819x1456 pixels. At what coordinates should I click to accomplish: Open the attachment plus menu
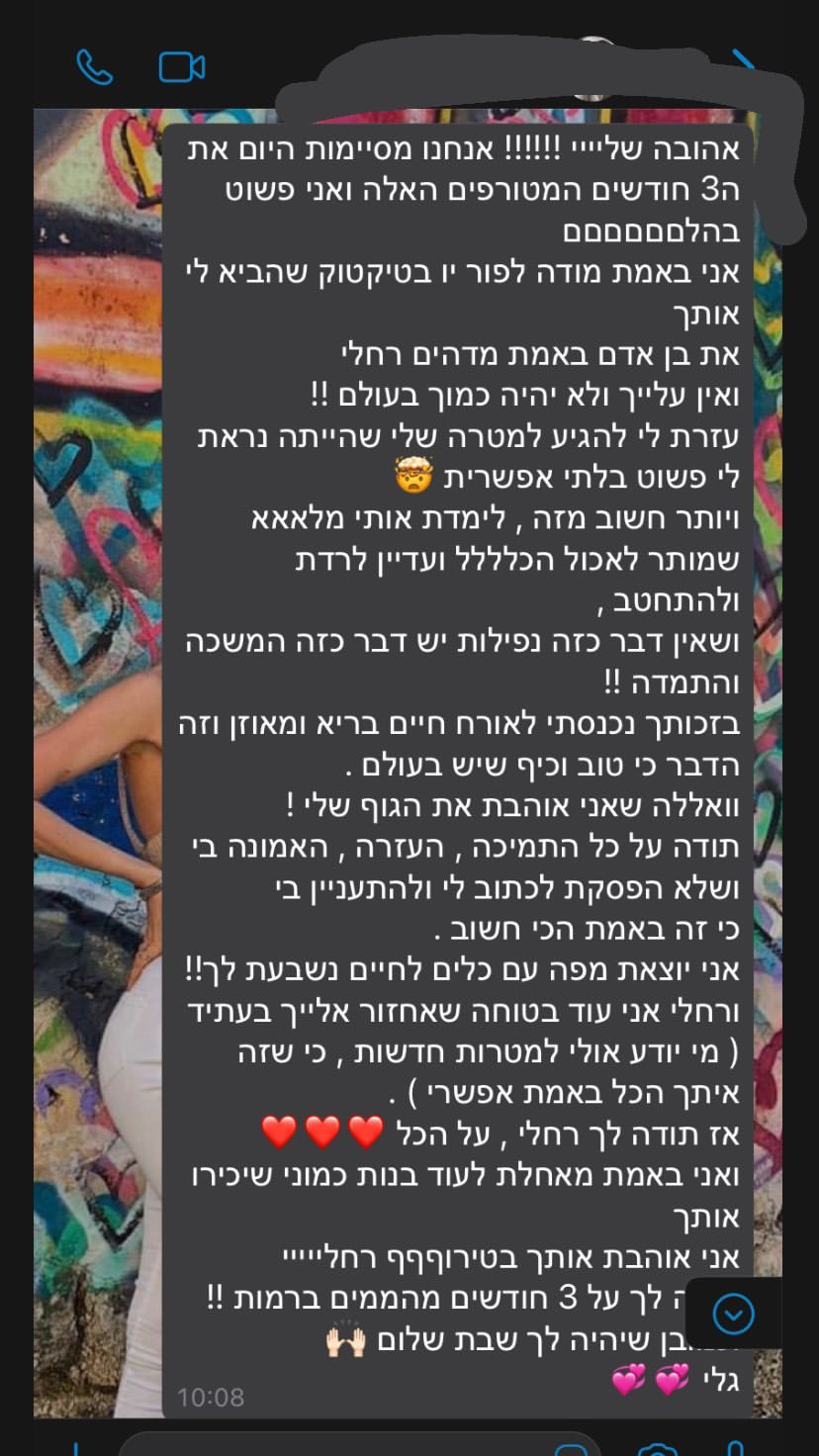pos(75,1450)
